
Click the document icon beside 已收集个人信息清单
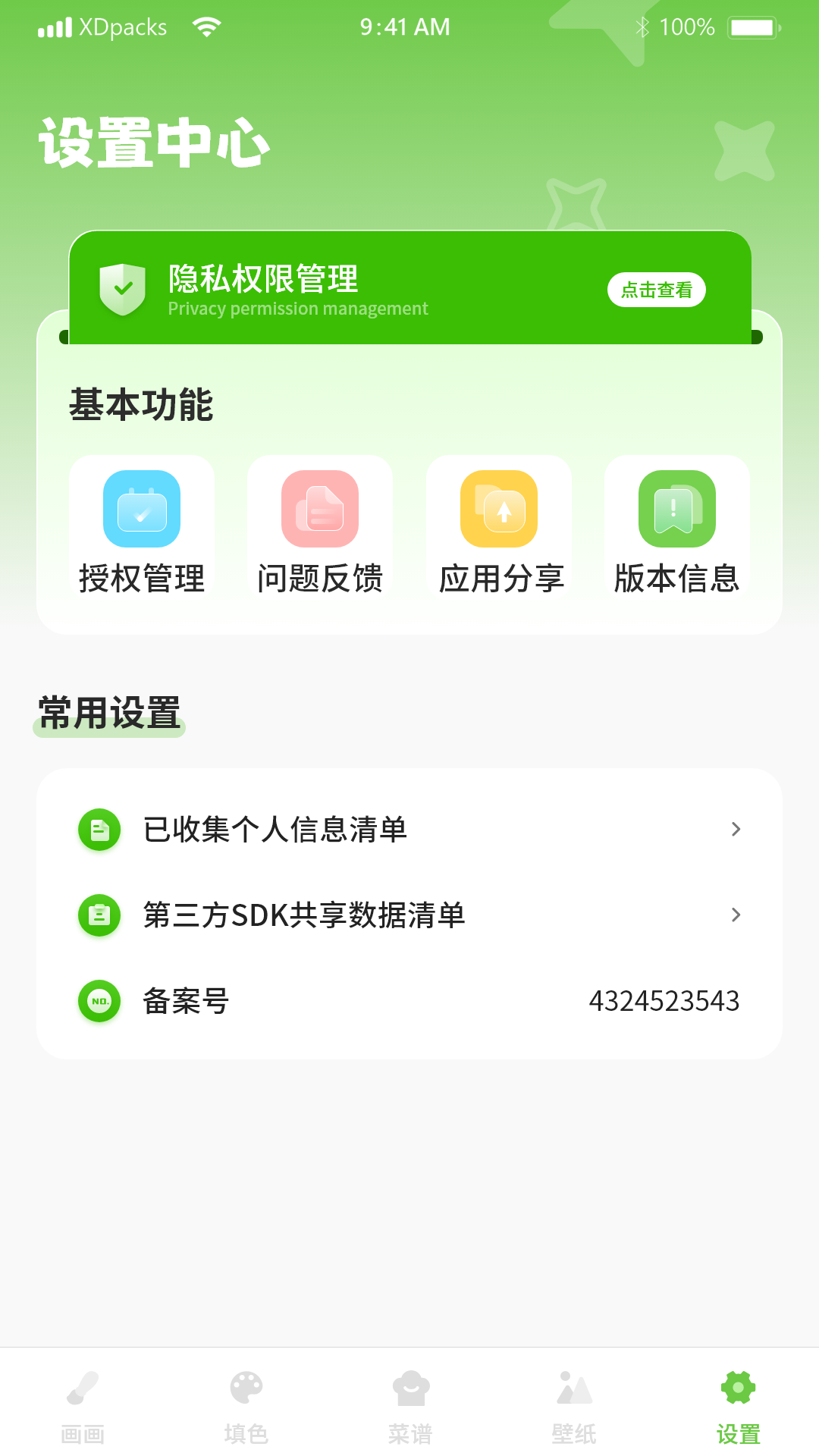[99, 830]
